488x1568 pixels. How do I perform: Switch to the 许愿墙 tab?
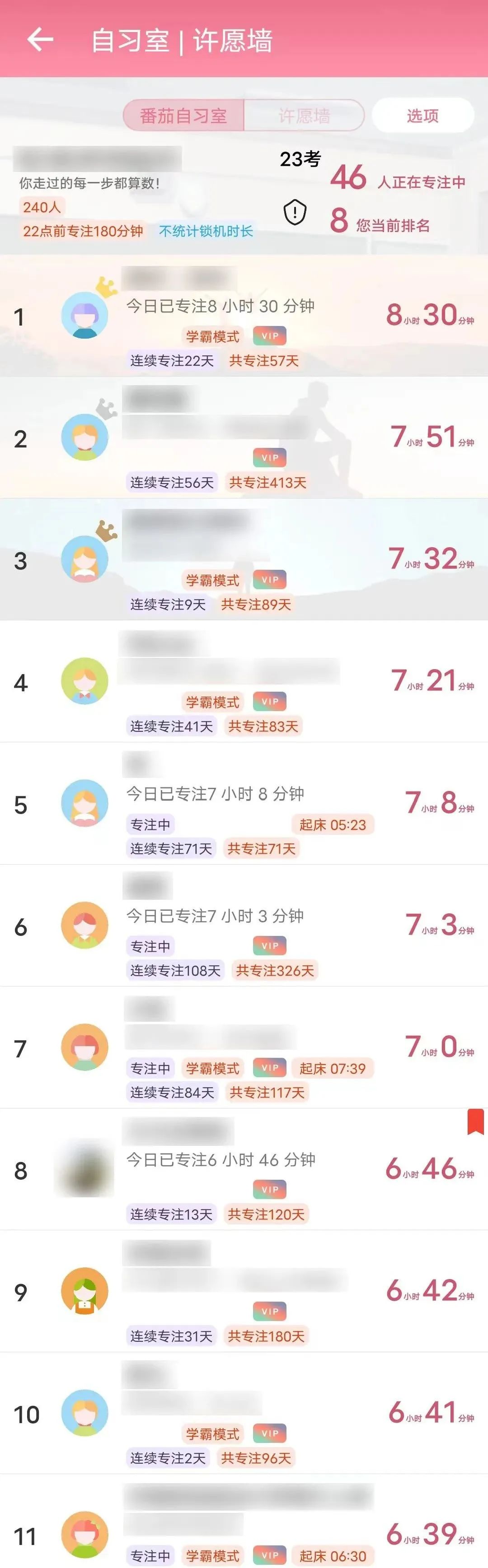click(x=304, y=116)
